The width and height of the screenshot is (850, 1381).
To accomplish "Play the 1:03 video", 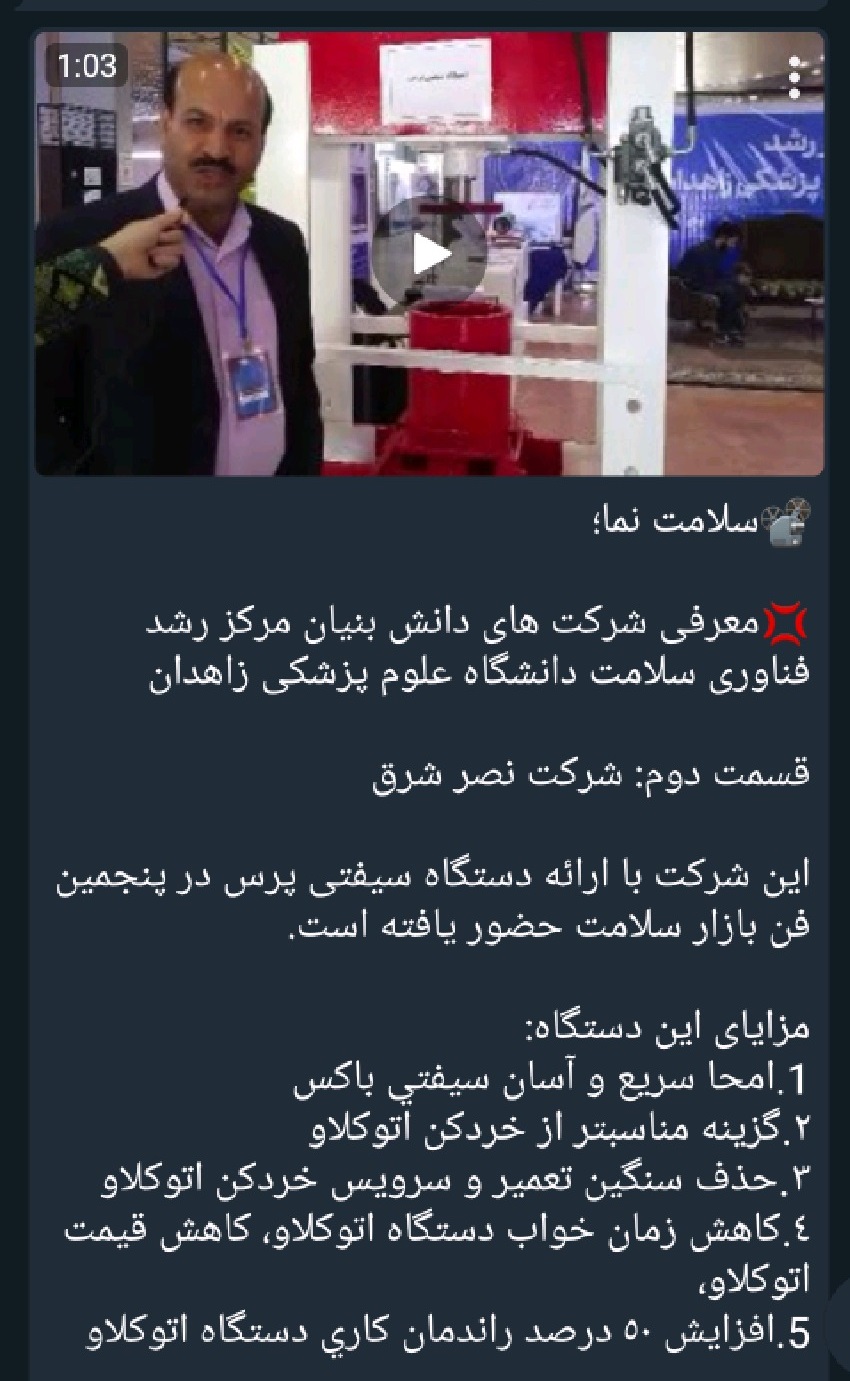I will tap(430, 254).
